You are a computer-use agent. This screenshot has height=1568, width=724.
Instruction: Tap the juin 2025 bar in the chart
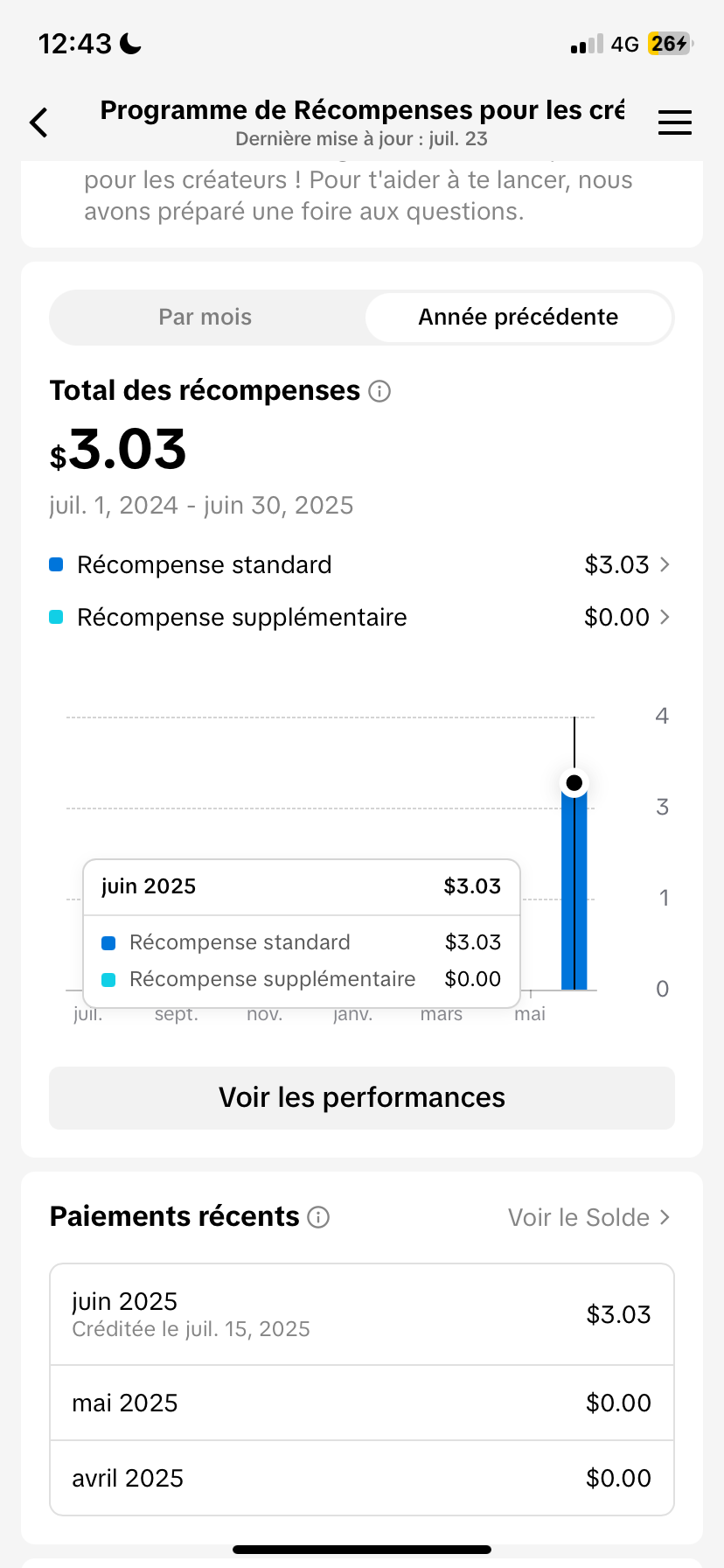point(574,885)
